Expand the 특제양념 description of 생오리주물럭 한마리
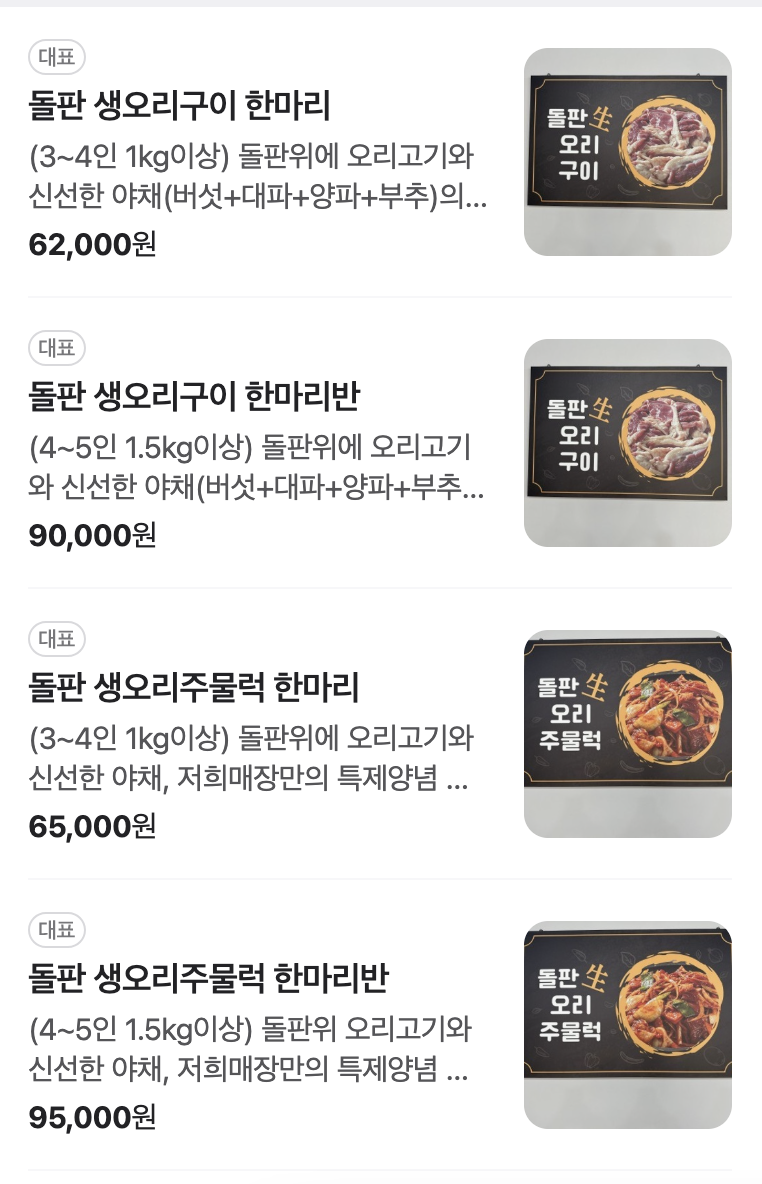 (x=250, y=762)
